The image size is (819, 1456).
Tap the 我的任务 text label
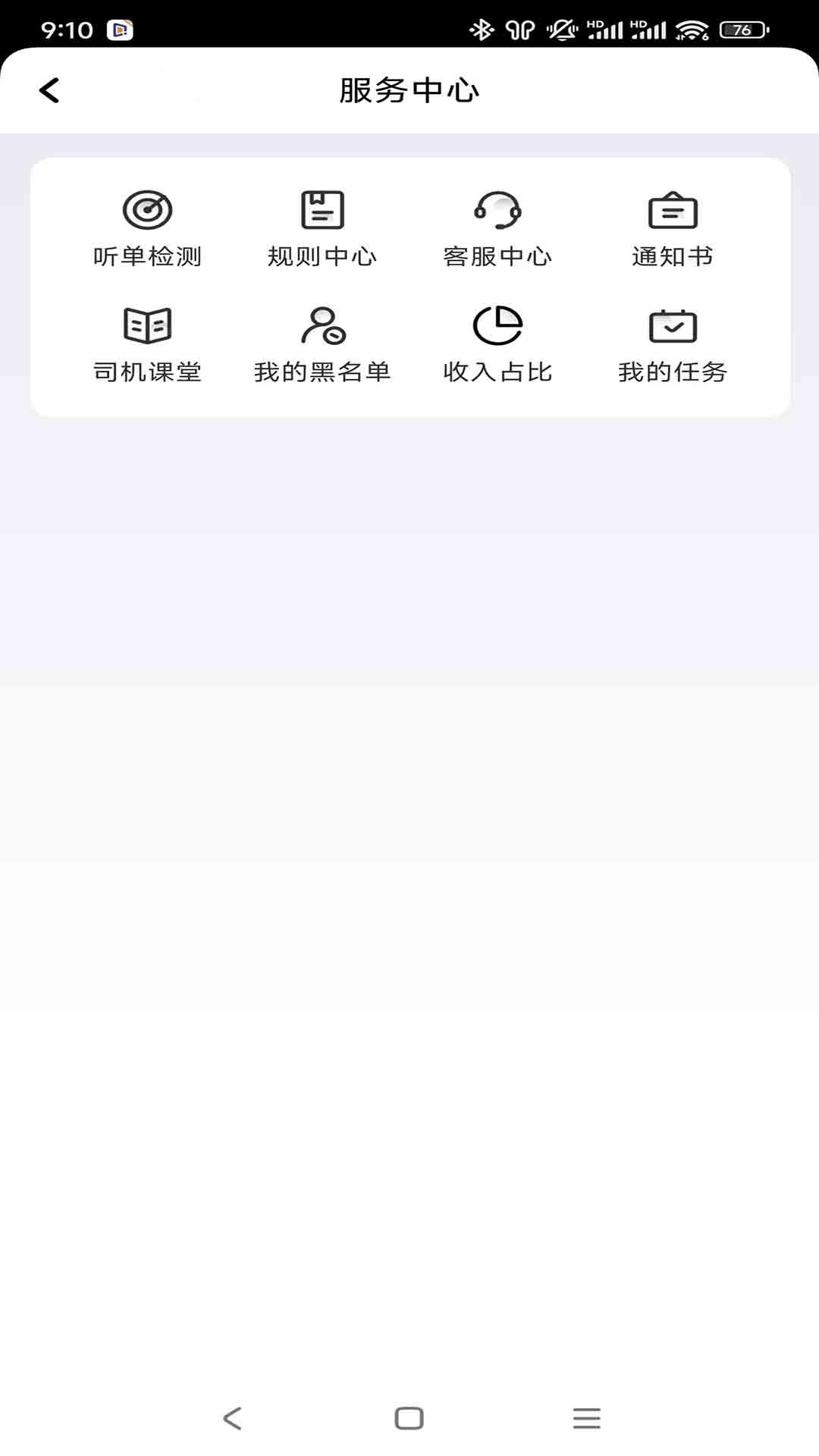coord(673,372)
